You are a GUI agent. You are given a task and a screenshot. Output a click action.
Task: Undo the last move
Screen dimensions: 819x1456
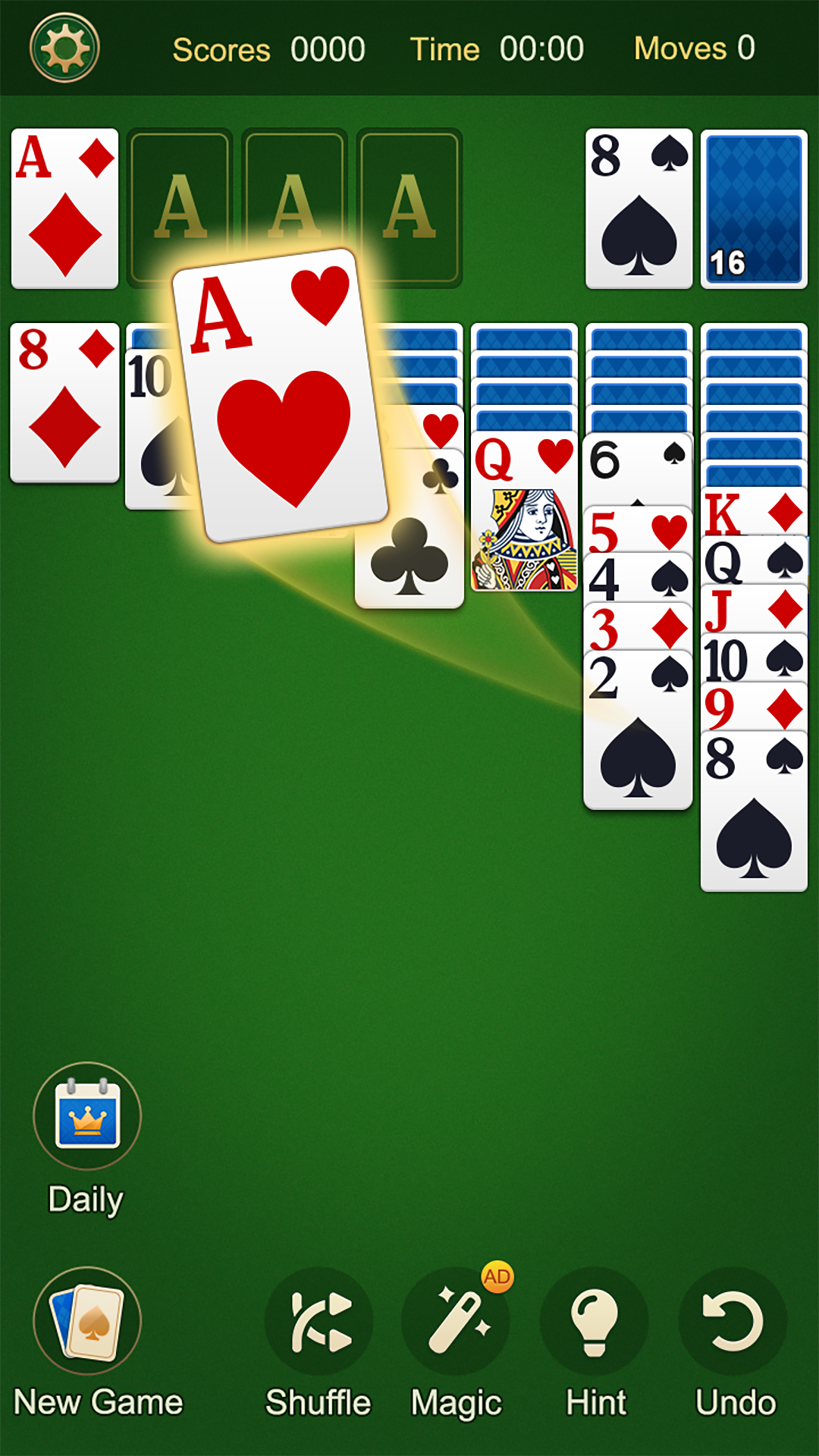coord(733,1321)
